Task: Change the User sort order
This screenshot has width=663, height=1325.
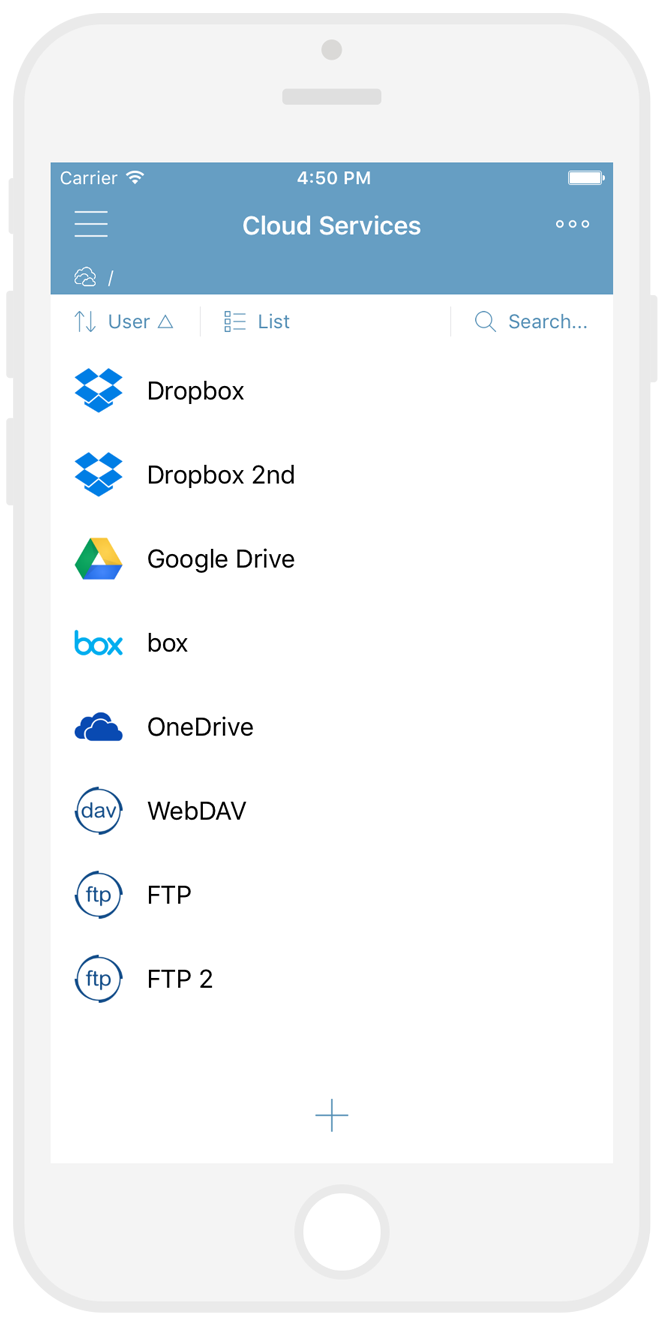Action: tap(124, 321)
